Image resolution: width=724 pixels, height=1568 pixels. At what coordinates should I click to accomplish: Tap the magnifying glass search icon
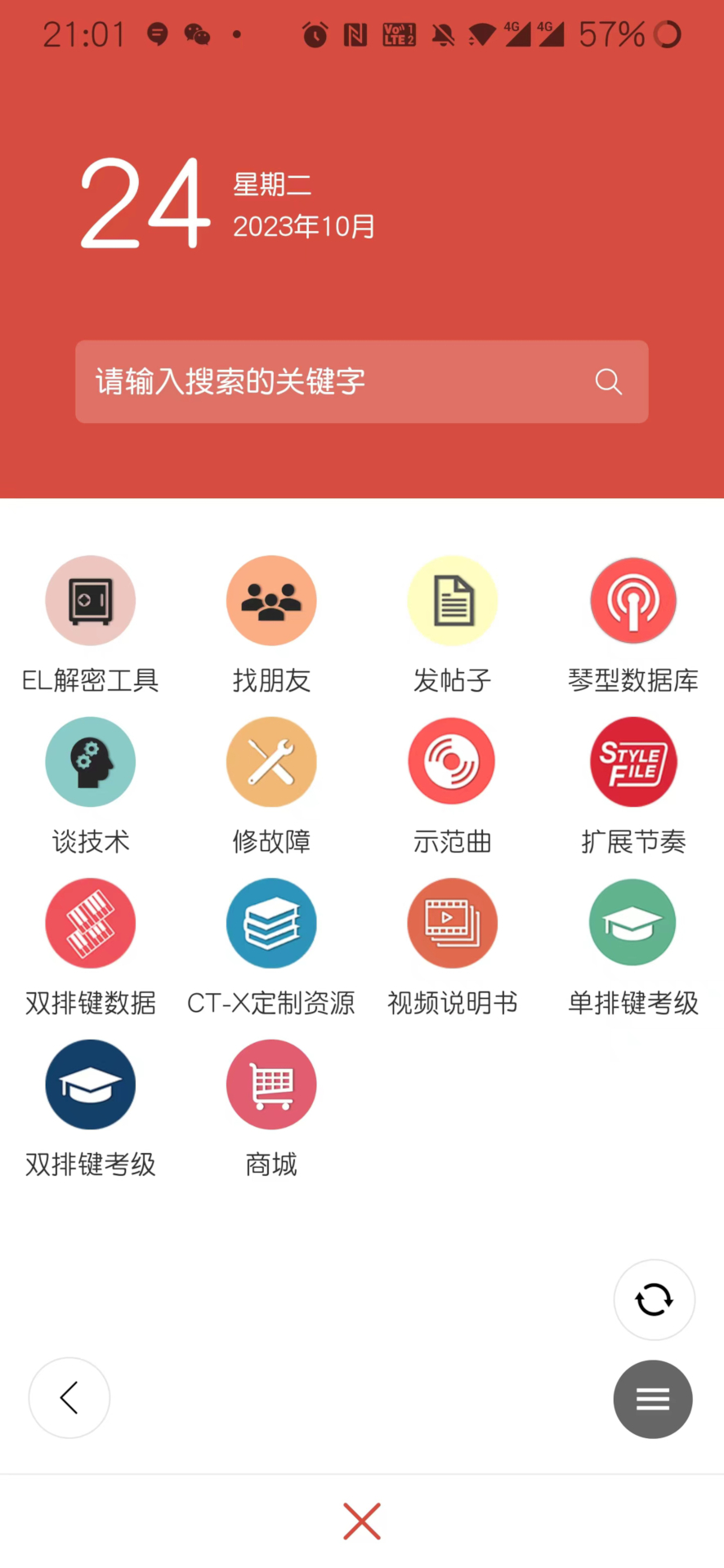click(x=608, y=381)
